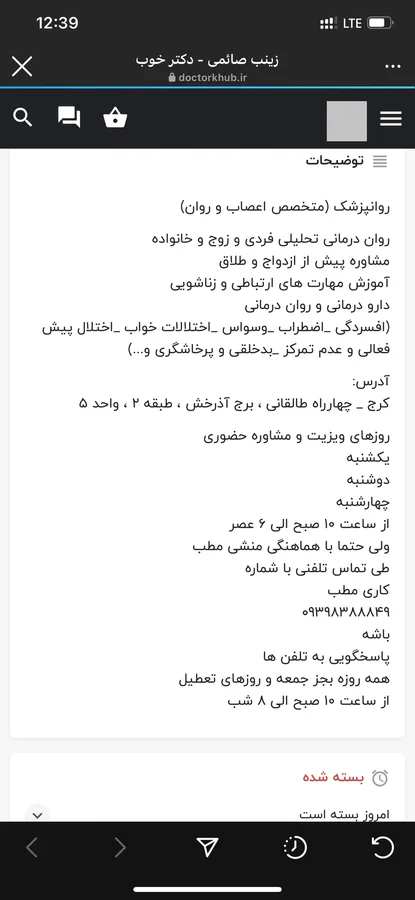Expand the opening hours chevron
This screenshot has height=900, width=415.
click(38, 814)
